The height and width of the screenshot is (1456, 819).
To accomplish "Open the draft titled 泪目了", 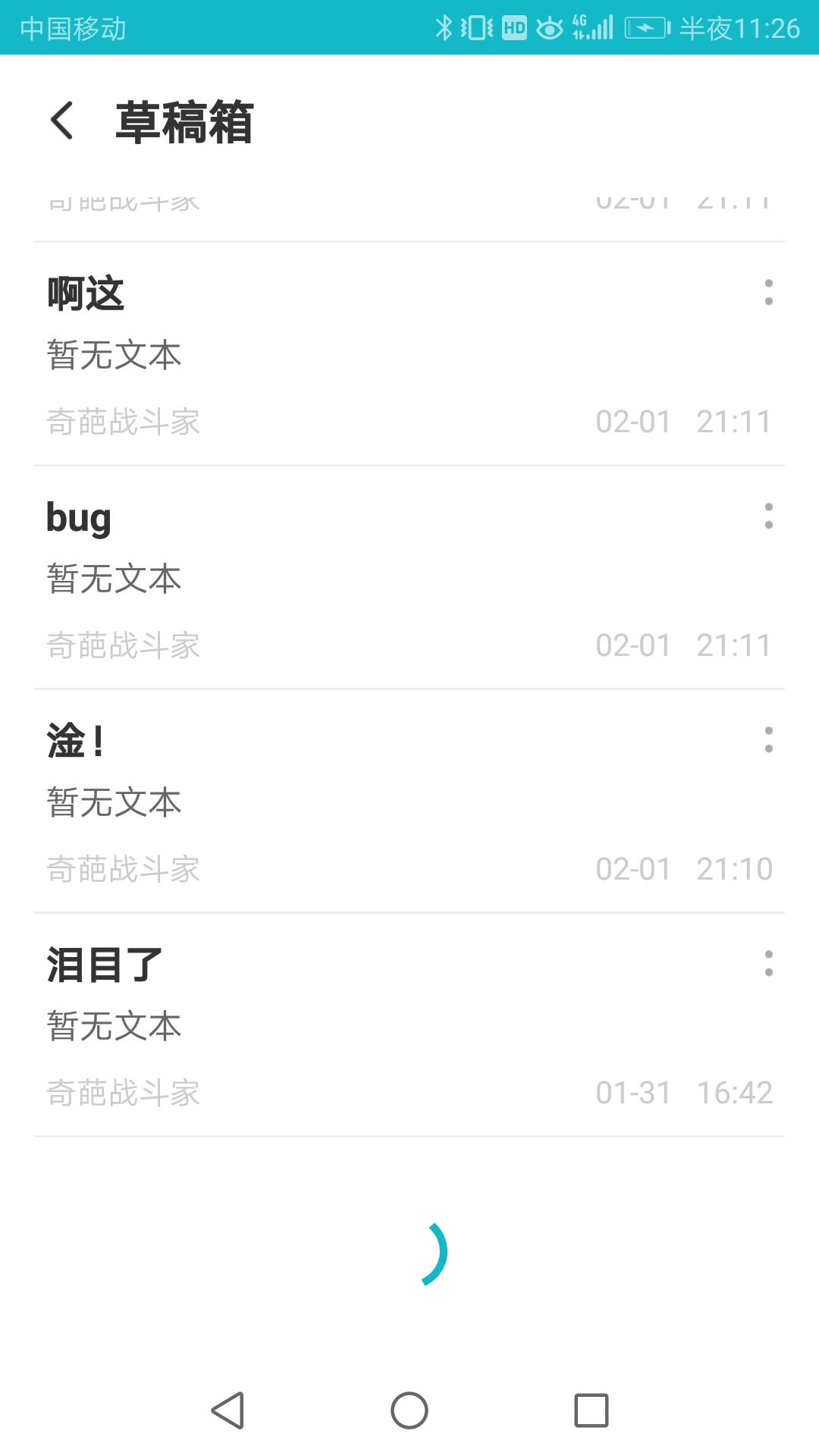I will pos(409,1025).
